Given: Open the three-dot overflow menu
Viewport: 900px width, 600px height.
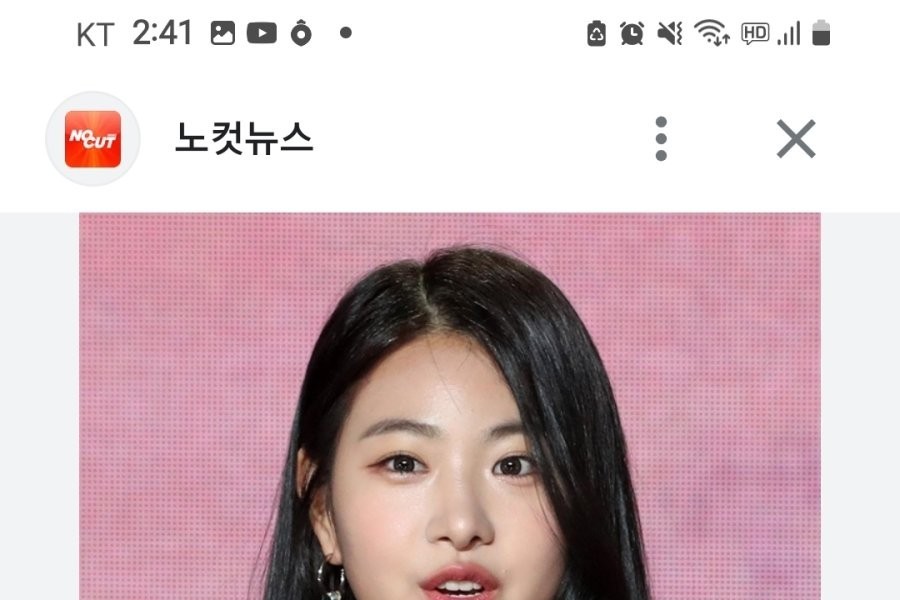Looking at the screenshot, I should click(661, 139).
